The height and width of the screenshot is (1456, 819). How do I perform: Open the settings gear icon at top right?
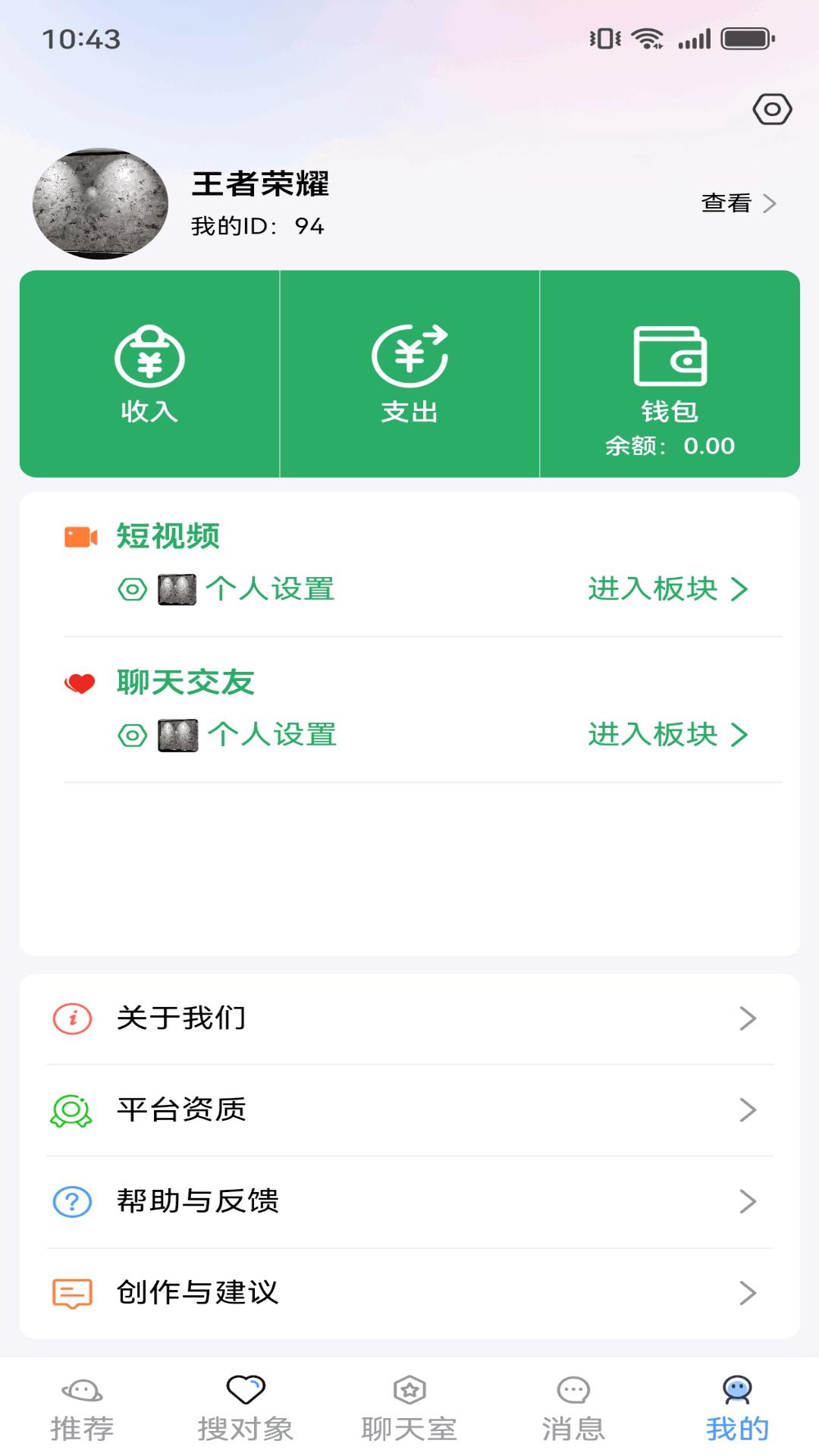click(772, 111)
